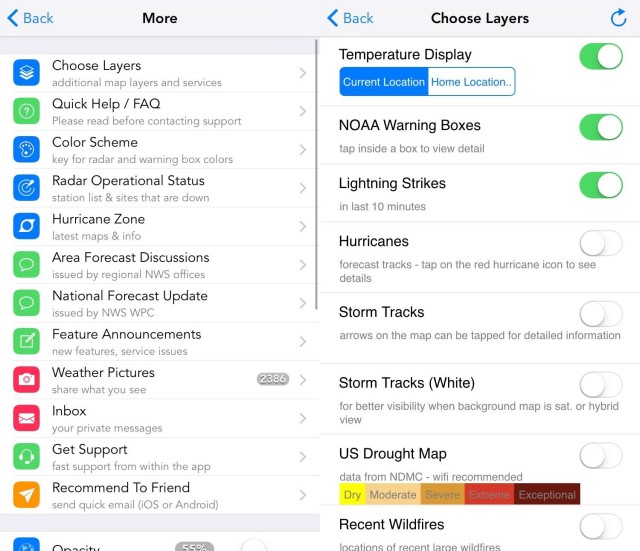640x551 pixels.
Task: View Radar Operational Status
Action: pos(160,188)
